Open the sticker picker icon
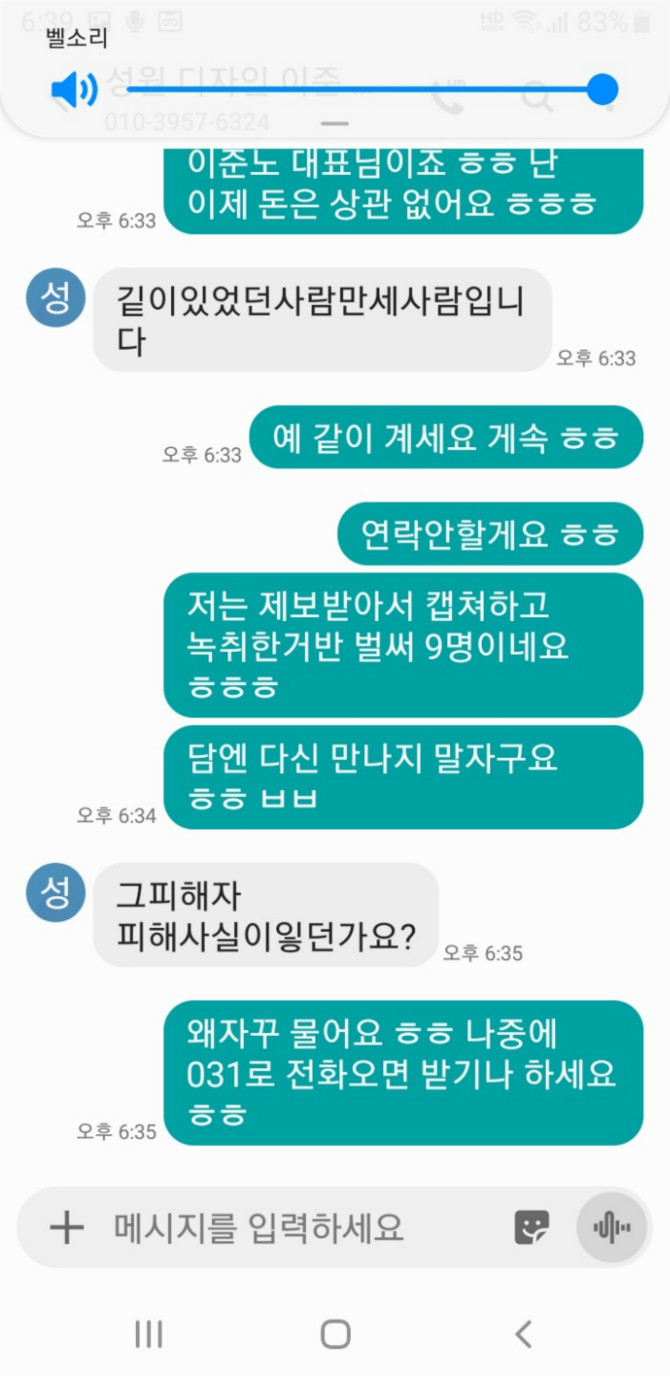Screen dimensions: 670x1376 531,1227
